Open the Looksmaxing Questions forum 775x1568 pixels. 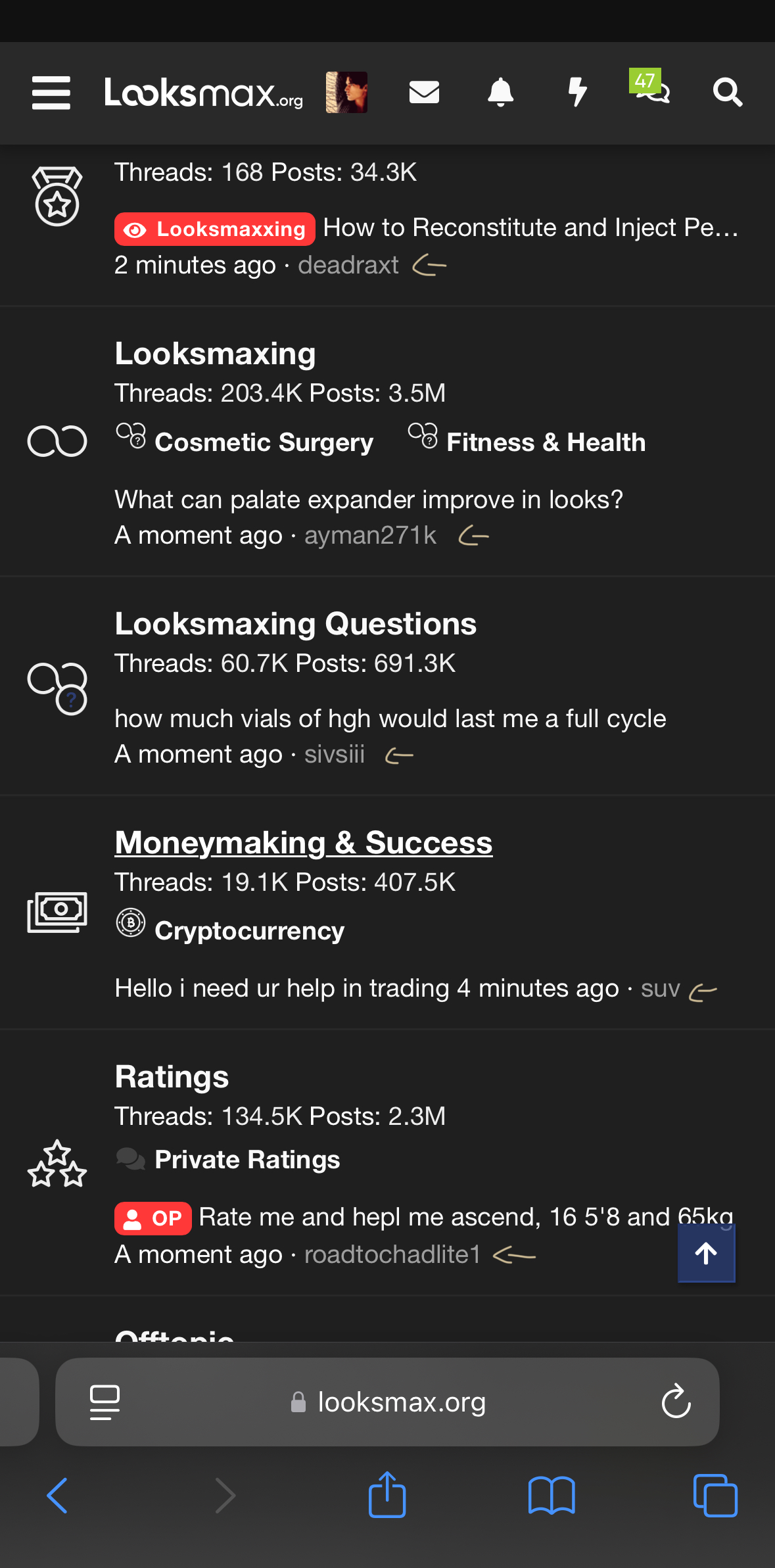click(x=295, y=624)
